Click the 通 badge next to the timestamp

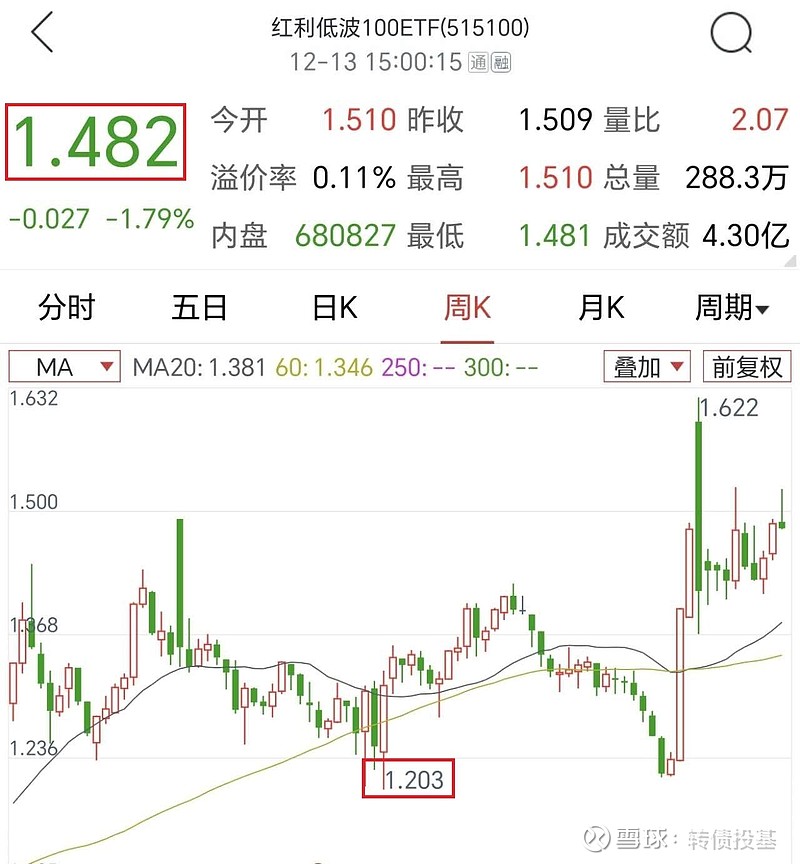(479, 62)
